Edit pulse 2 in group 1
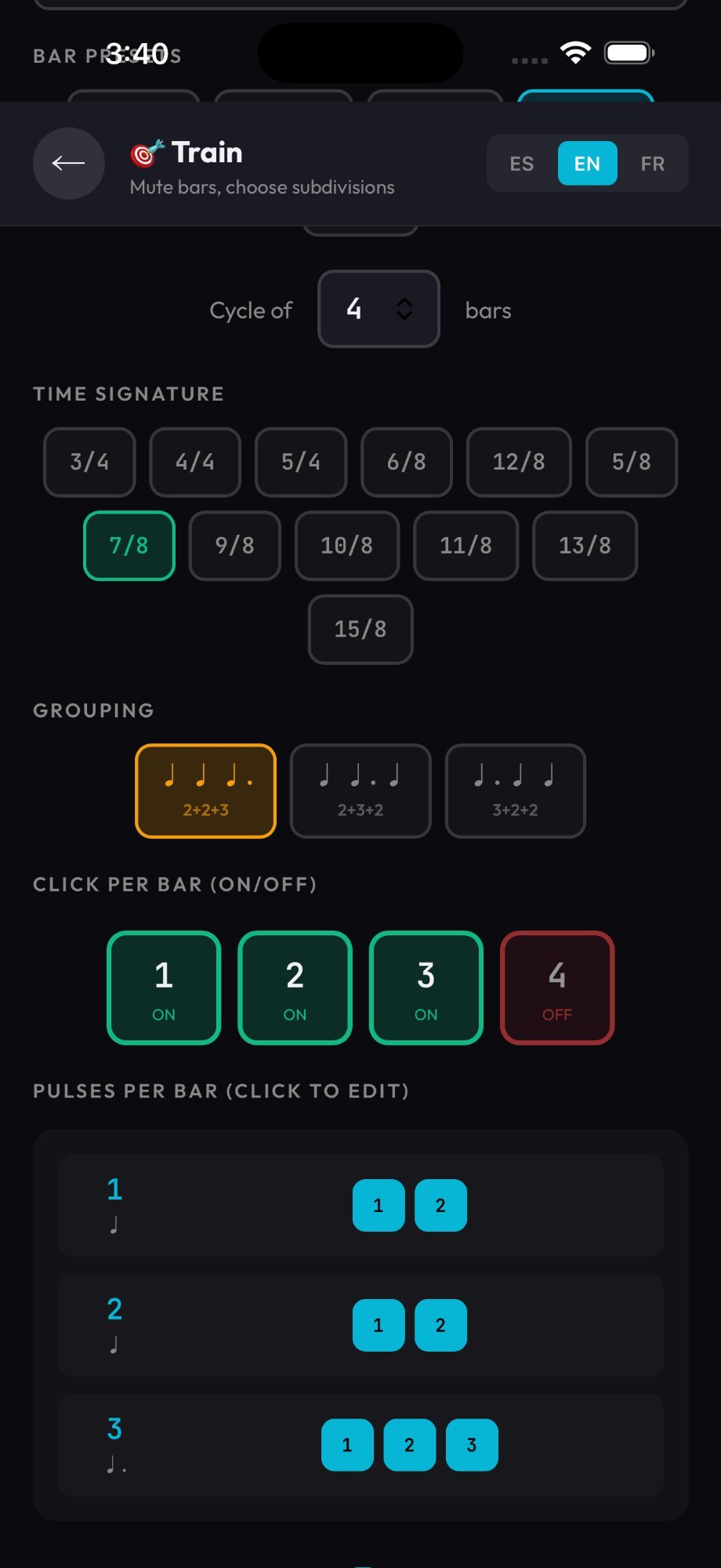Image resolution: width=721 pixels, height=1568 pixels. click(x=440, y=1205)
